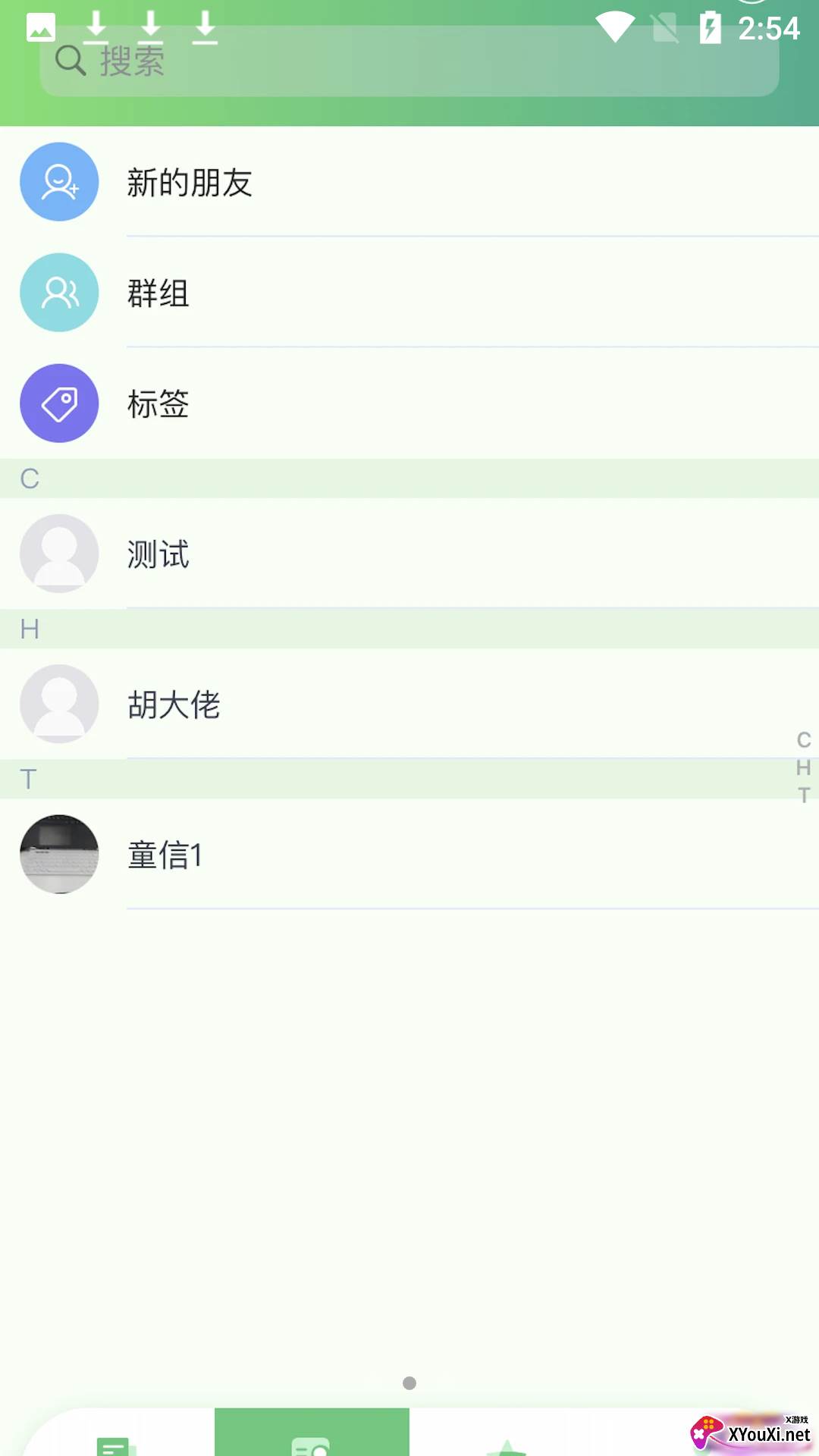The width and height of the screenshot is (819, 1456).
Task: Tap the contacts icon in the bottom navigation
Action: click(312, 1441)
